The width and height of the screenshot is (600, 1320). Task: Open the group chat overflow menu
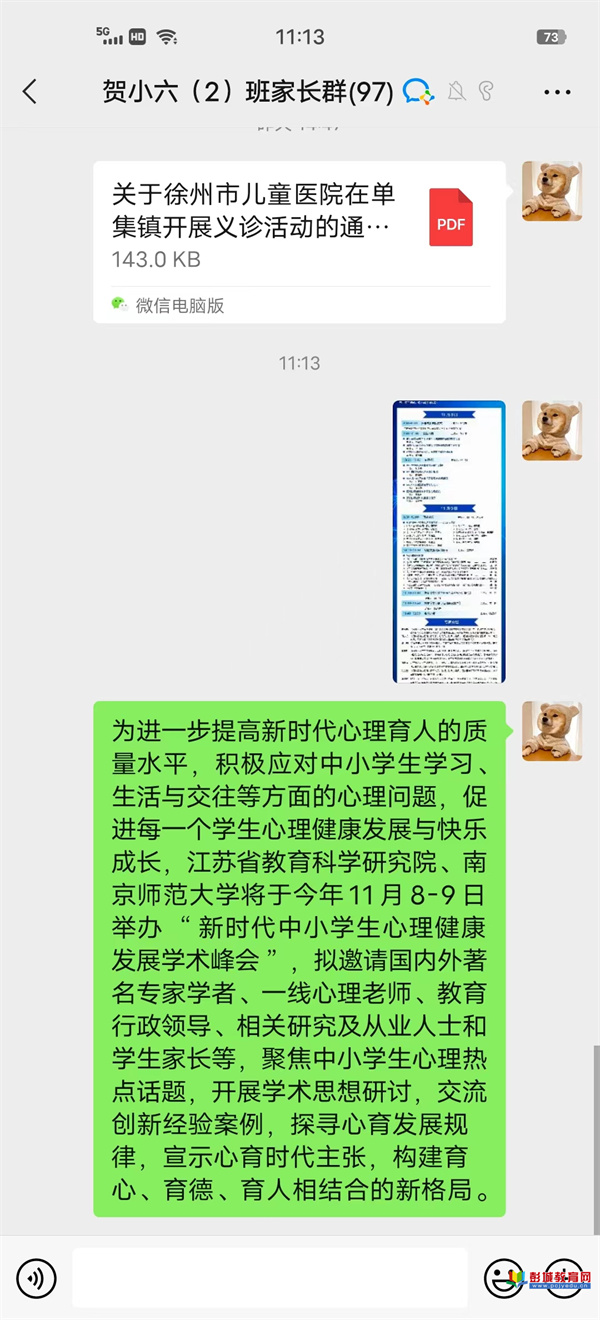pyautogui.click(x=557, y=92)
